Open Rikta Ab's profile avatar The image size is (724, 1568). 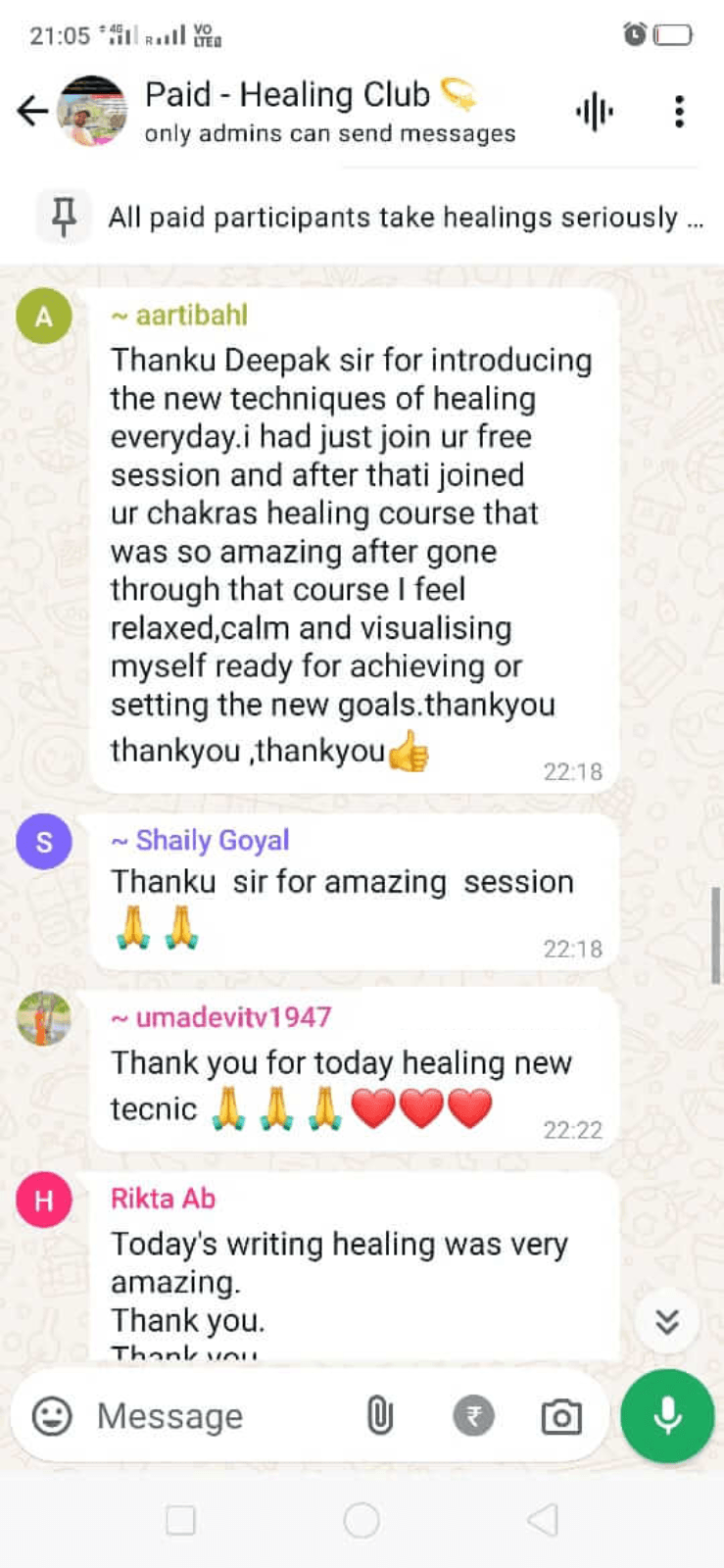[x=44, y=1200]
